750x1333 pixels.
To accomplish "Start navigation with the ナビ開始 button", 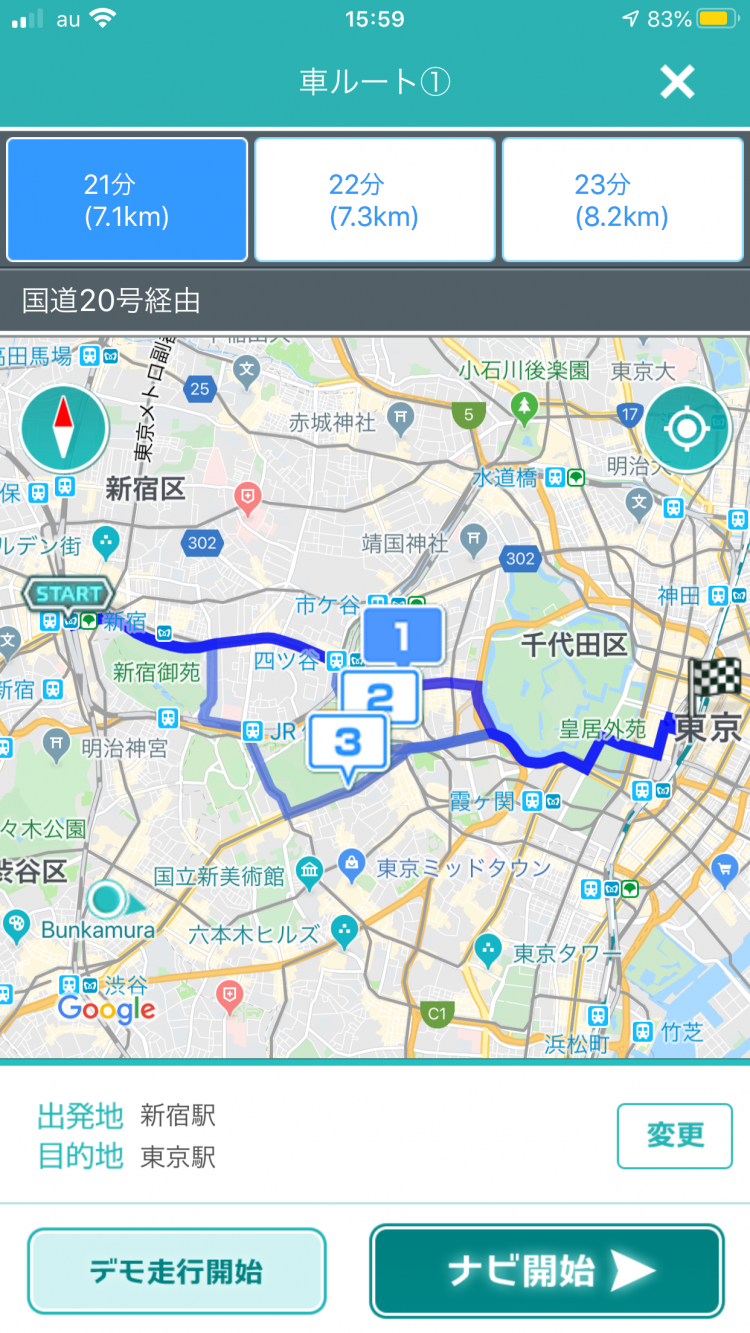I will 546,1271.
